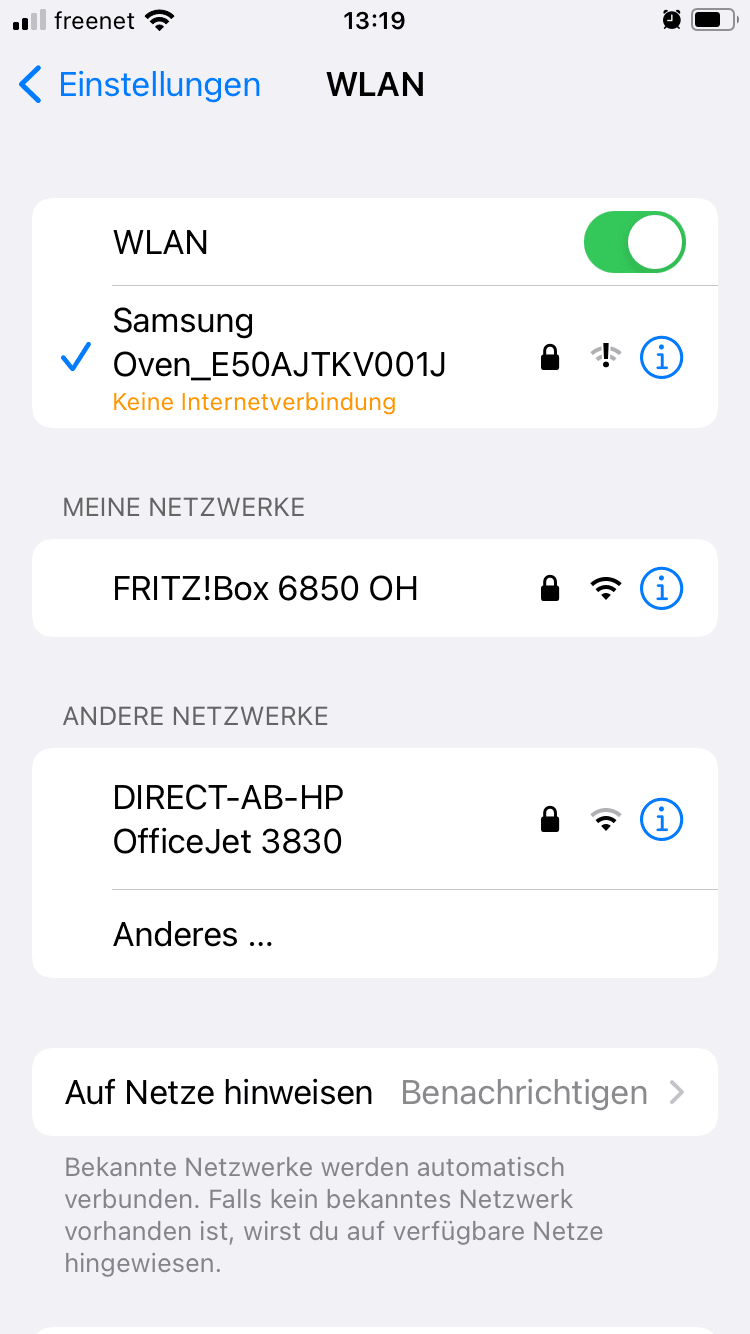Viewport: 750px width, 1334px height.
Task: Go back to Einstellungen
Action: [140, 85]
